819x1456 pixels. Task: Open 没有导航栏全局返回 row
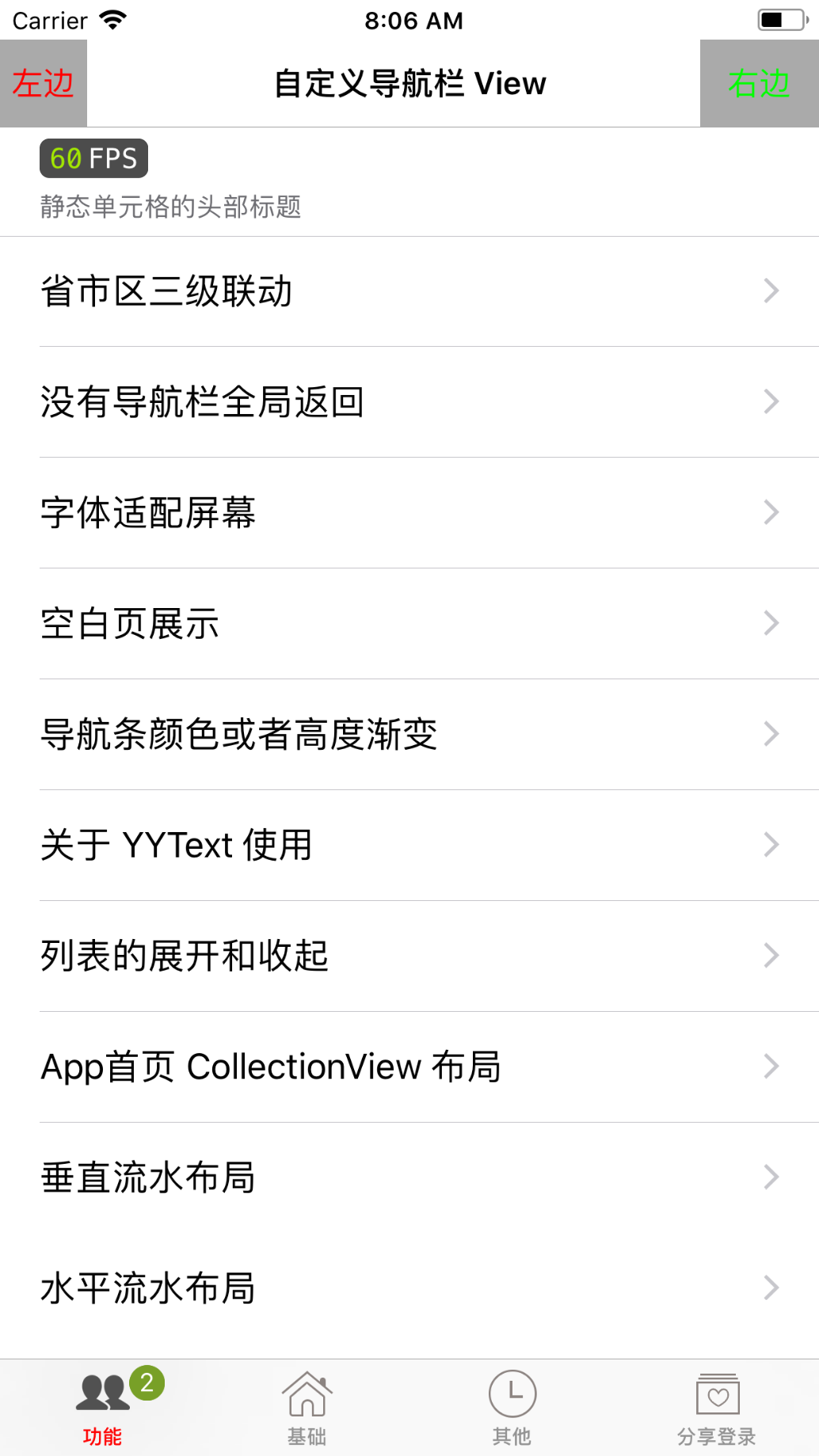[409, 402]
